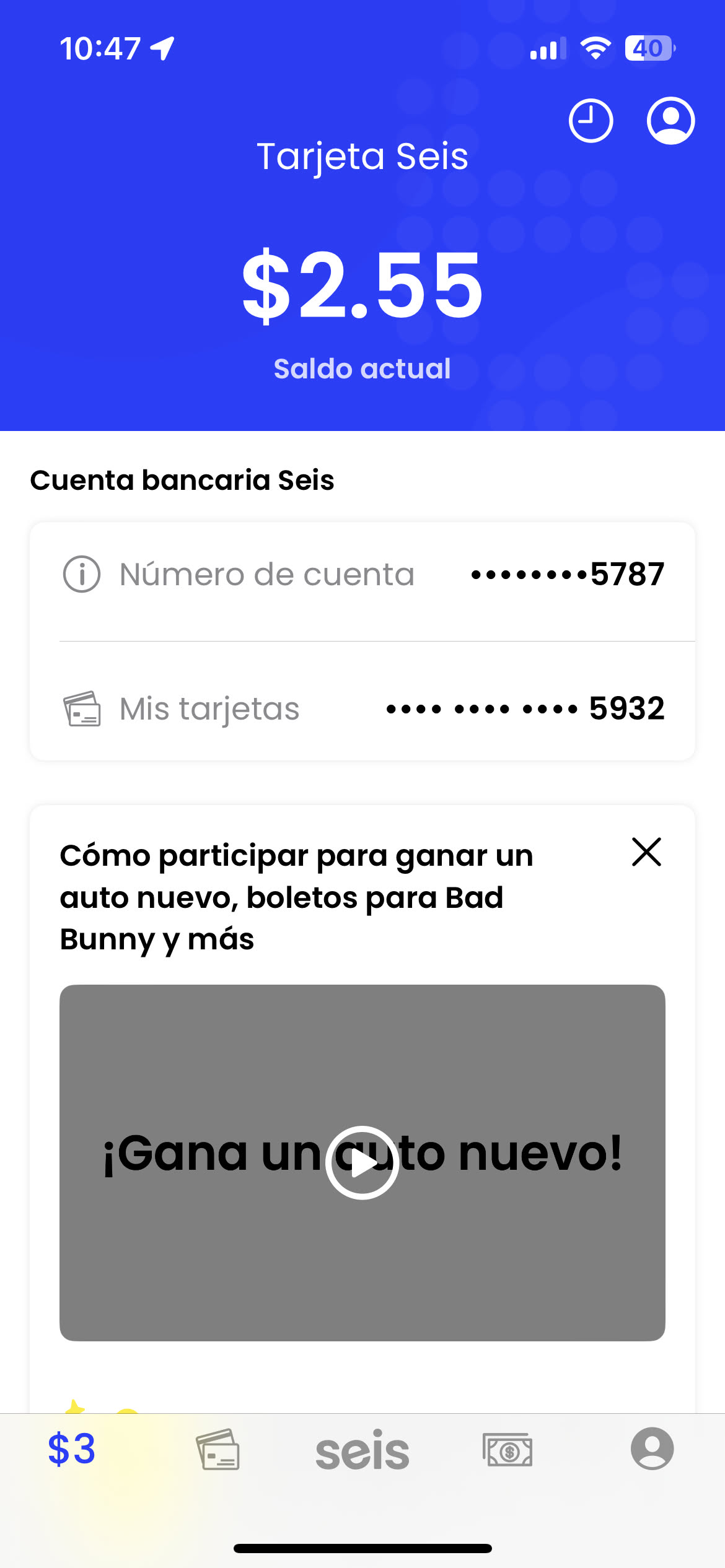Switch to the cards tab
Viewport: 725px width, 1568px height.
coord(217,1449)
